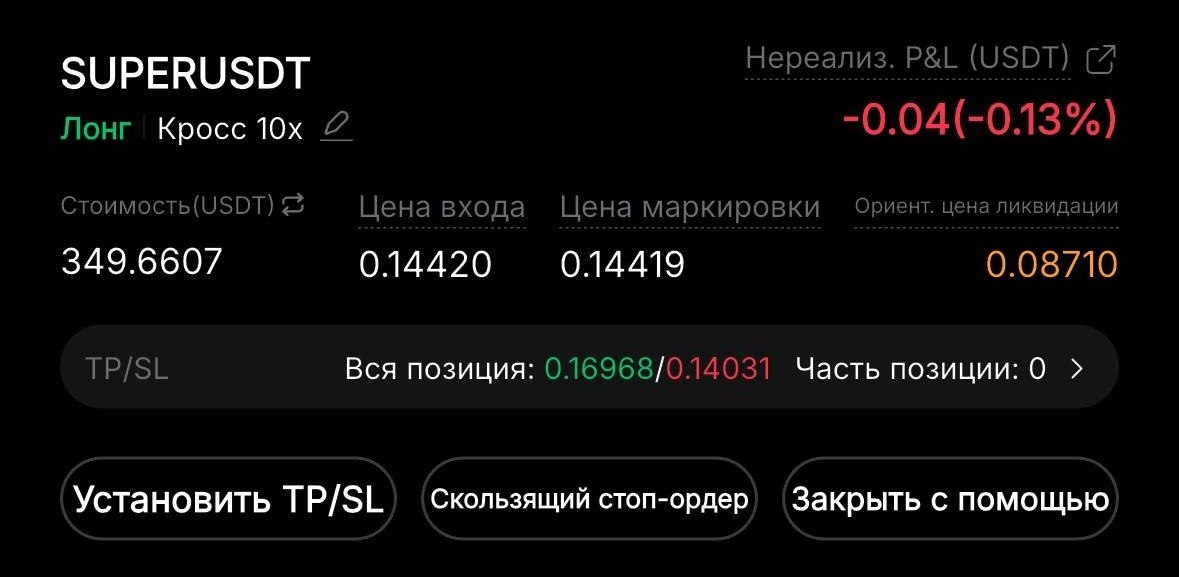Set up a Скользящий стоп-ордер
Image resolution: width=1179 pixels, height=577 pixels.
(x=589, y=499)
